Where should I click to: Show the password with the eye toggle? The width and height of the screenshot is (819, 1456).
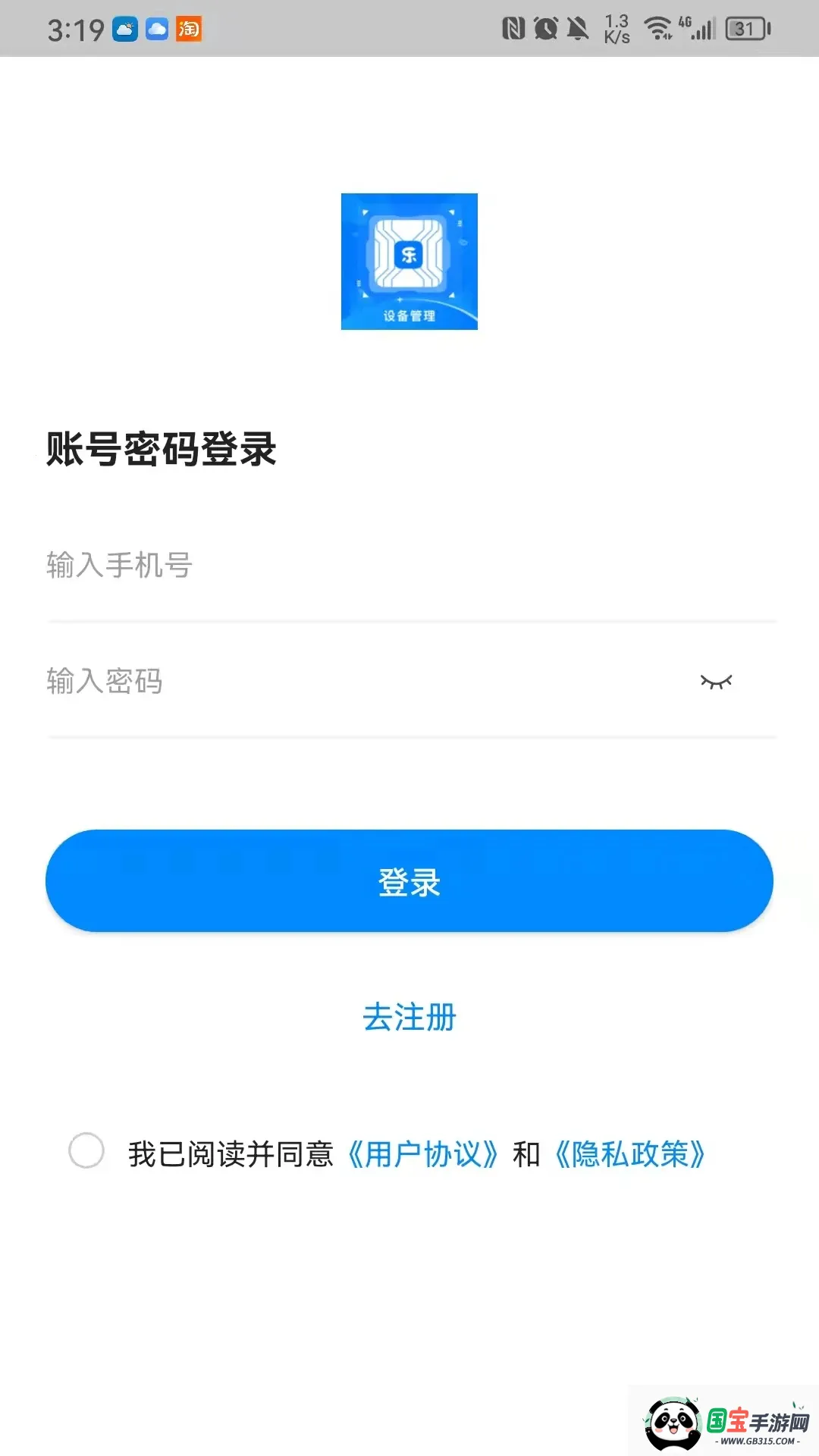[716, 680]
